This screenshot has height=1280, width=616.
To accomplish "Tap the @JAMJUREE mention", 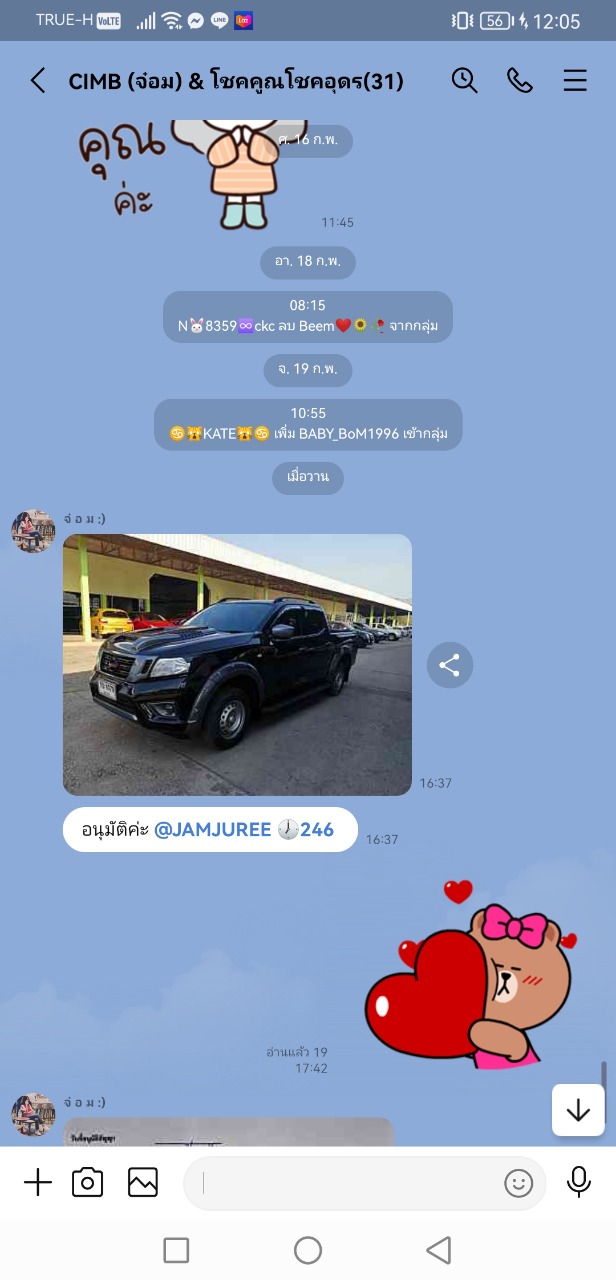I will tap(212, 830).
